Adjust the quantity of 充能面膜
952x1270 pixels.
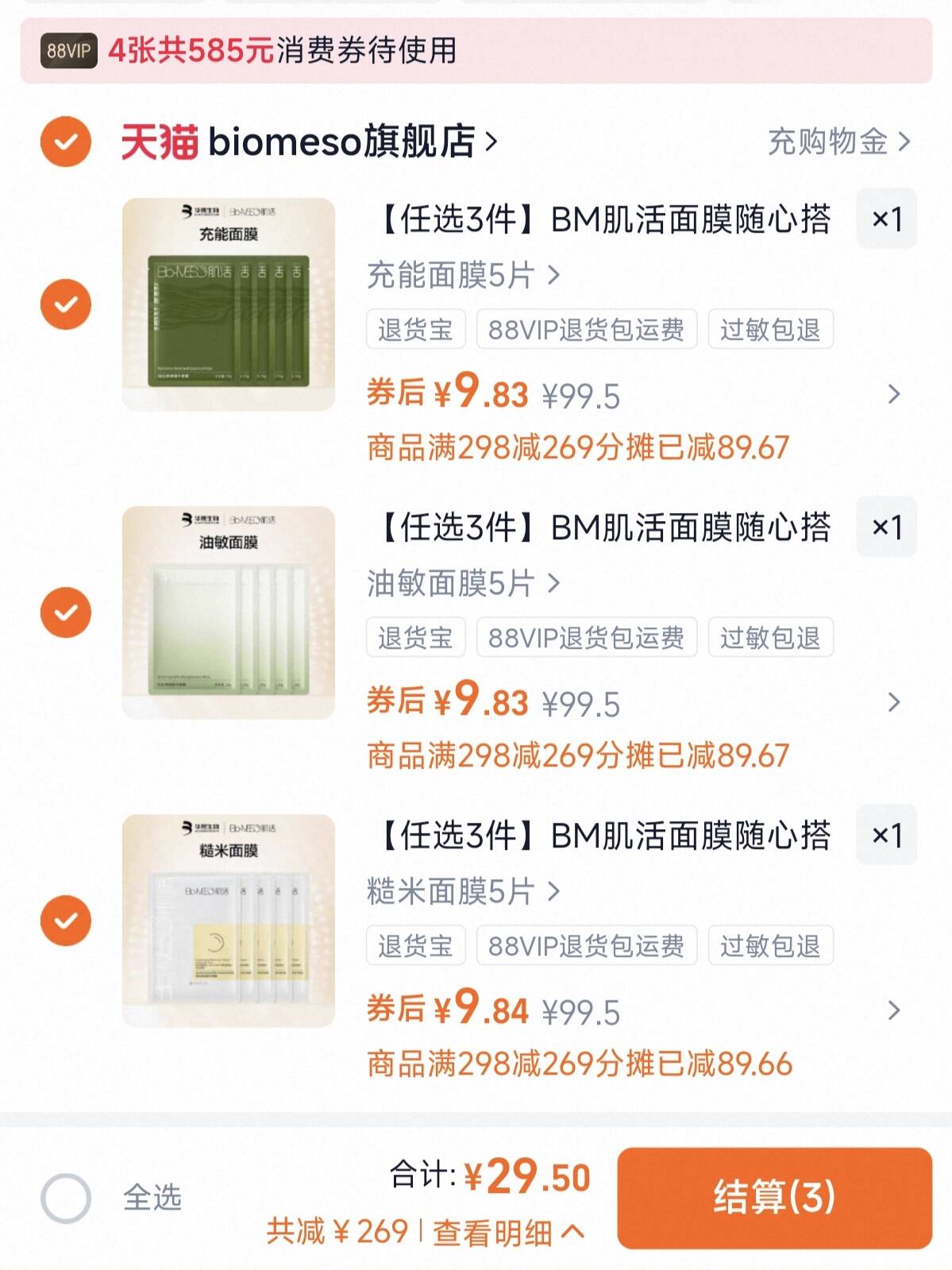(x=886, y=219)
